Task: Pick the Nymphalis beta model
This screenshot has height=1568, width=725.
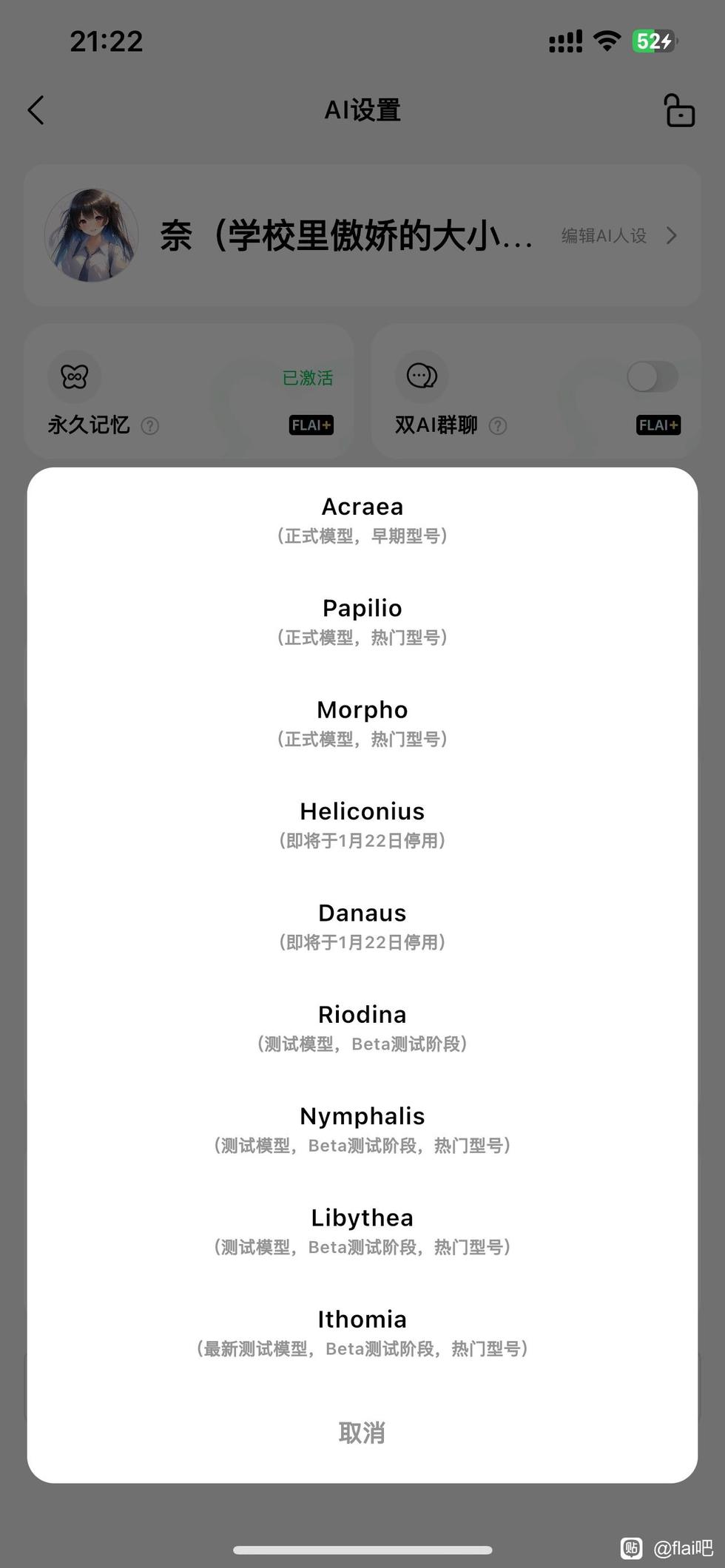Action: [x=362, y=1129]
